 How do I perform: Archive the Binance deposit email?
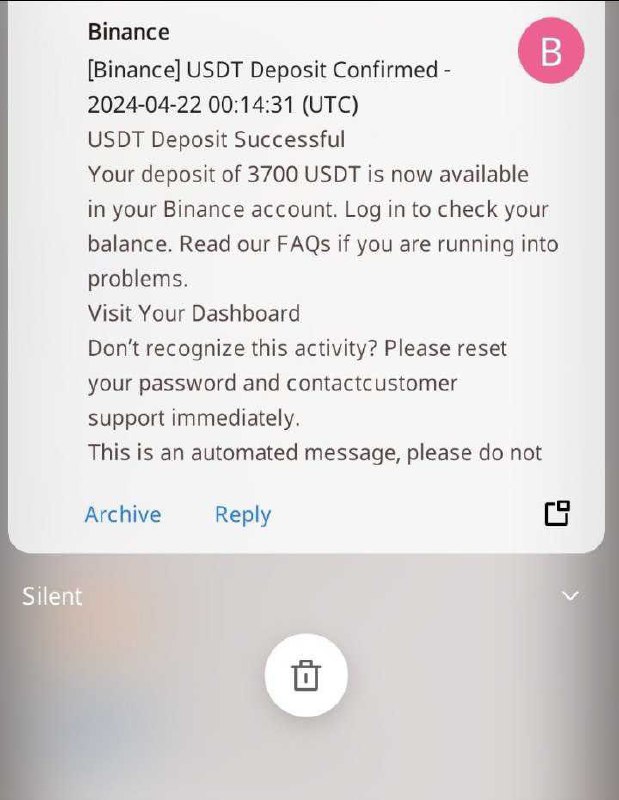[x=122, y=514]
